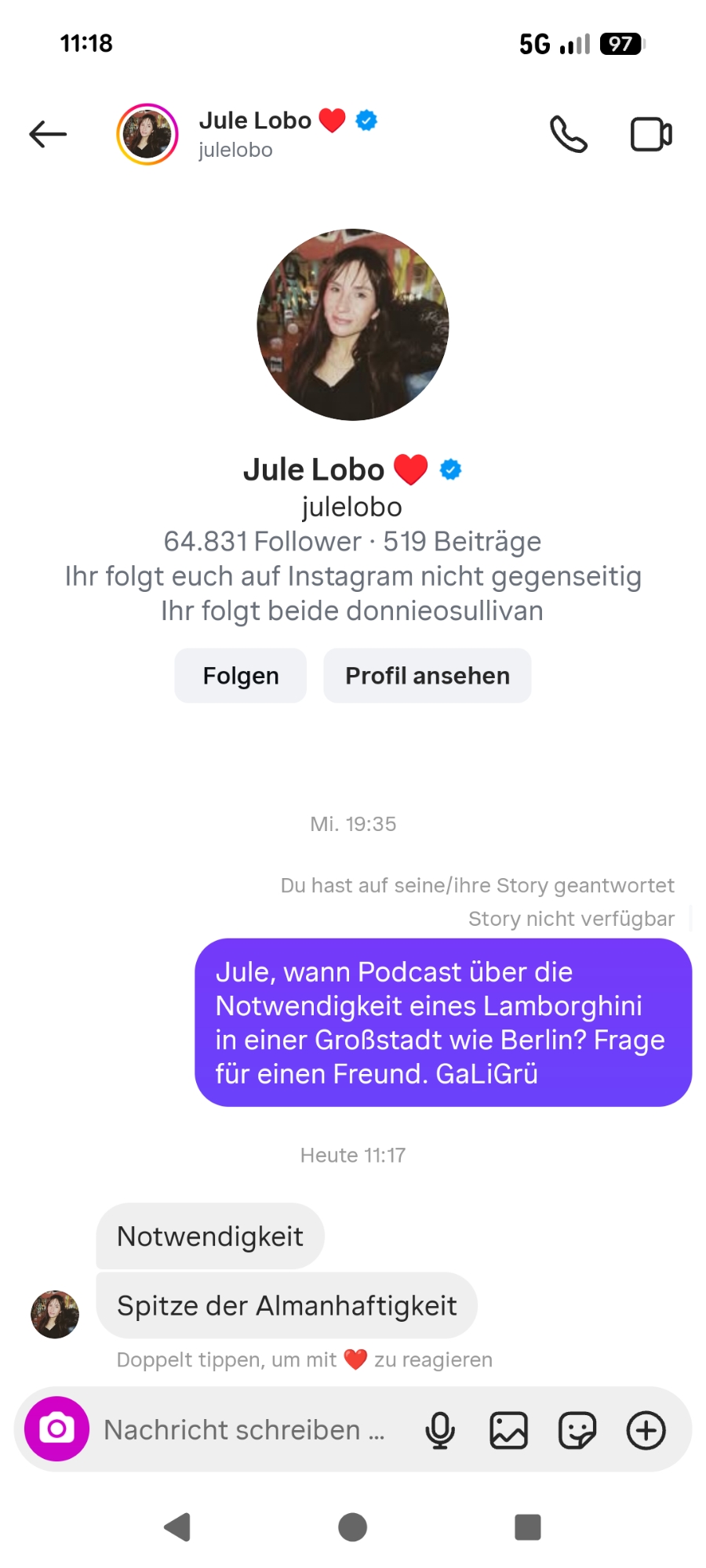The width and height of the screenshot is (706, 1568).
Task: Open the photo gallery picker
Action: 509,1430
